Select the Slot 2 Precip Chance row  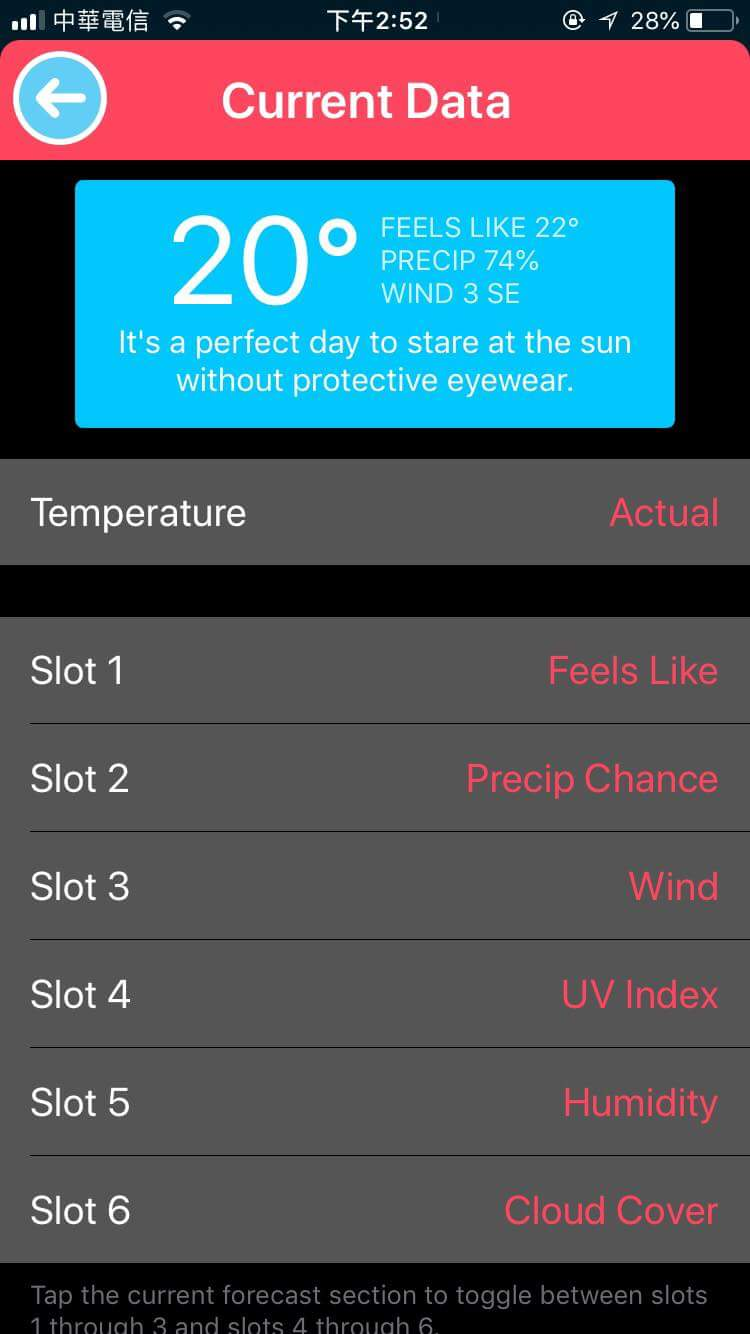(375, 779)
